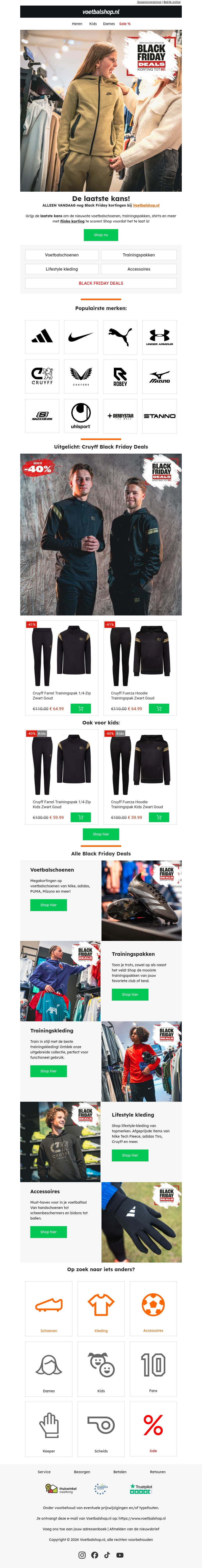
Task: Add Cruyff Fuerza Hoodie Kids to cart
Action: (x=159, y=818)
